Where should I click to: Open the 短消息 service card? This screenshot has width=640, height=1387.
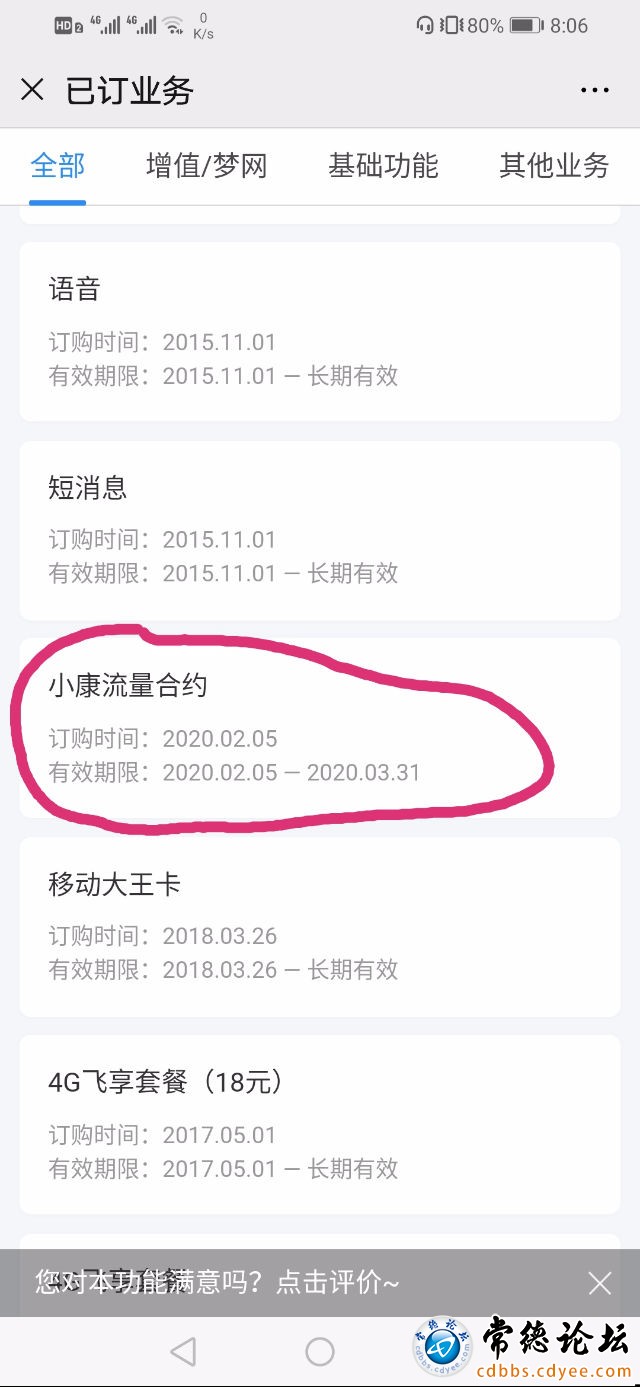click(320, 530)
